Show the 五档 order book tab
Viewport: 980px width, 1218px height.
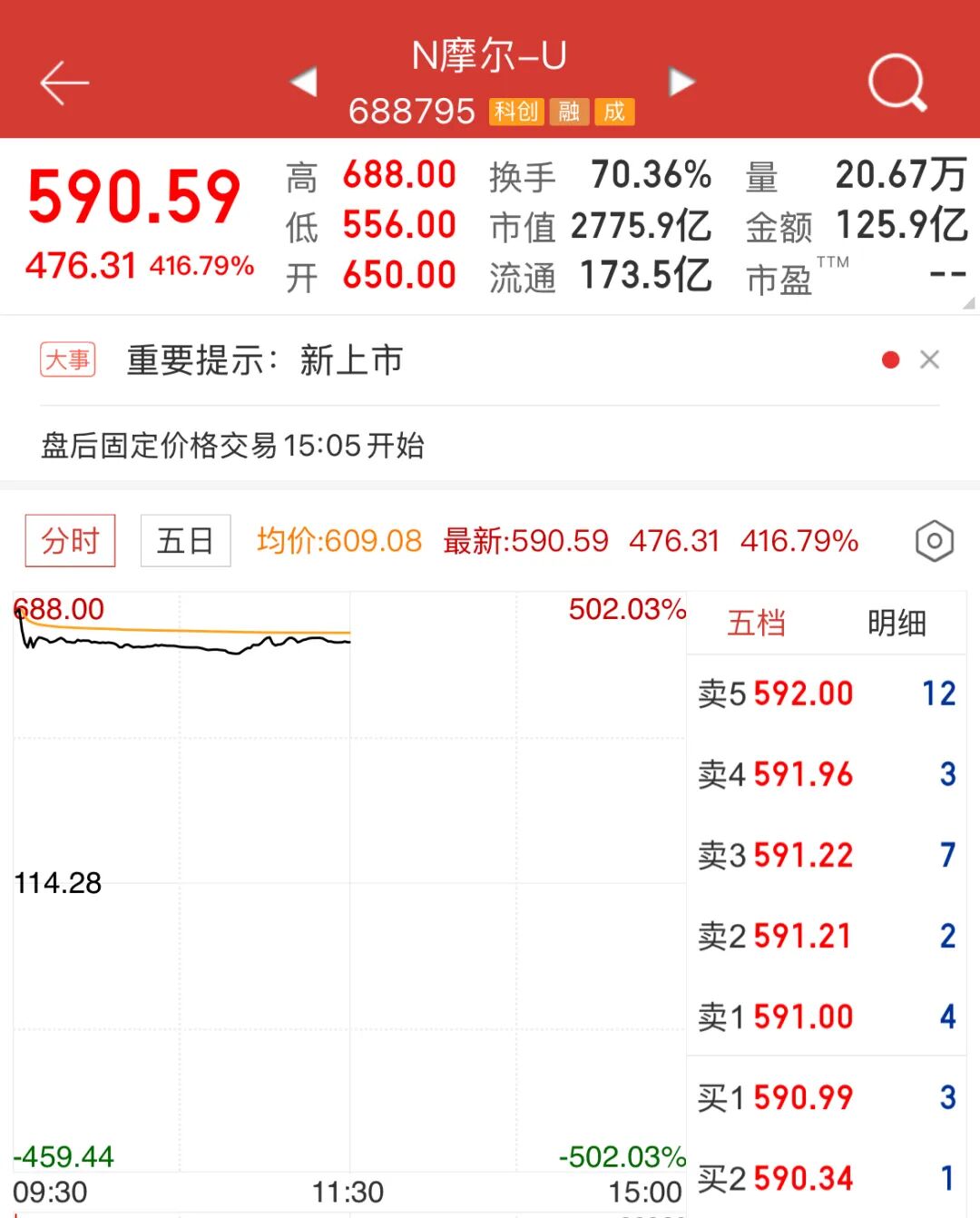(756, 624)
